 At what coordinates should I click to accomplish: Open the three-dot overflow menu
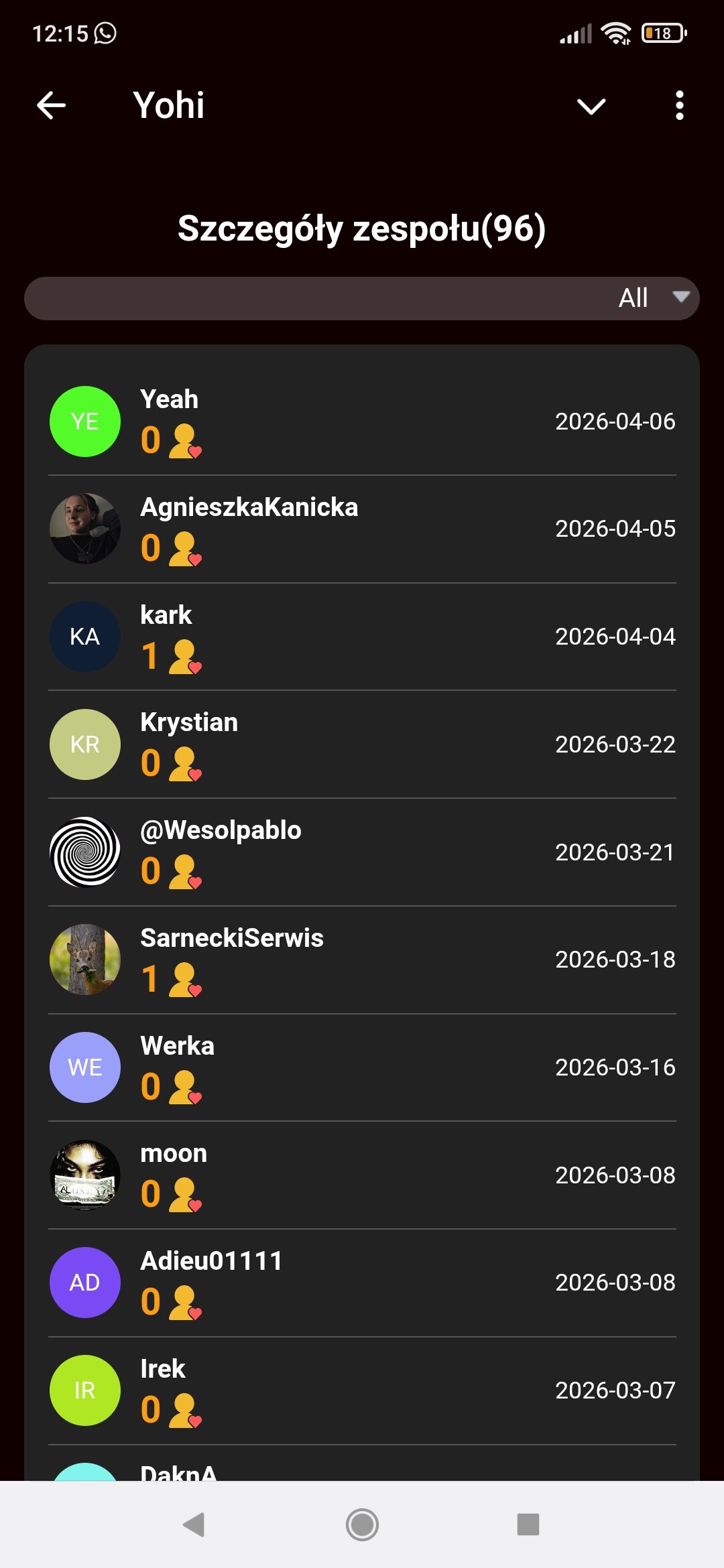point(679,105)
